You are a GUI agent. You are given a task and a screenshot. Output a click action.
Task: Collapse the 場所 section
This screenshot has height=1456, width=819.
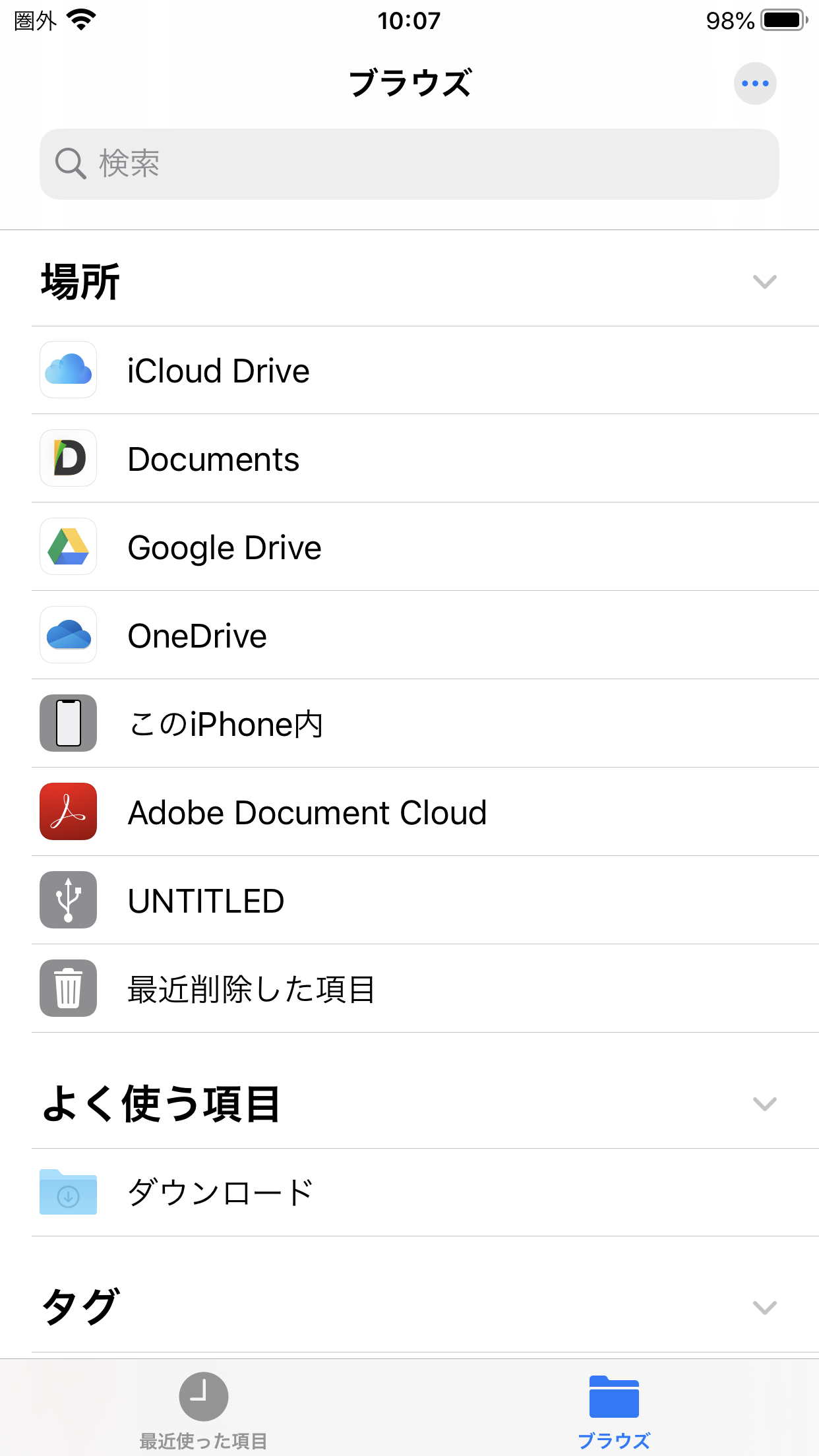764,282
